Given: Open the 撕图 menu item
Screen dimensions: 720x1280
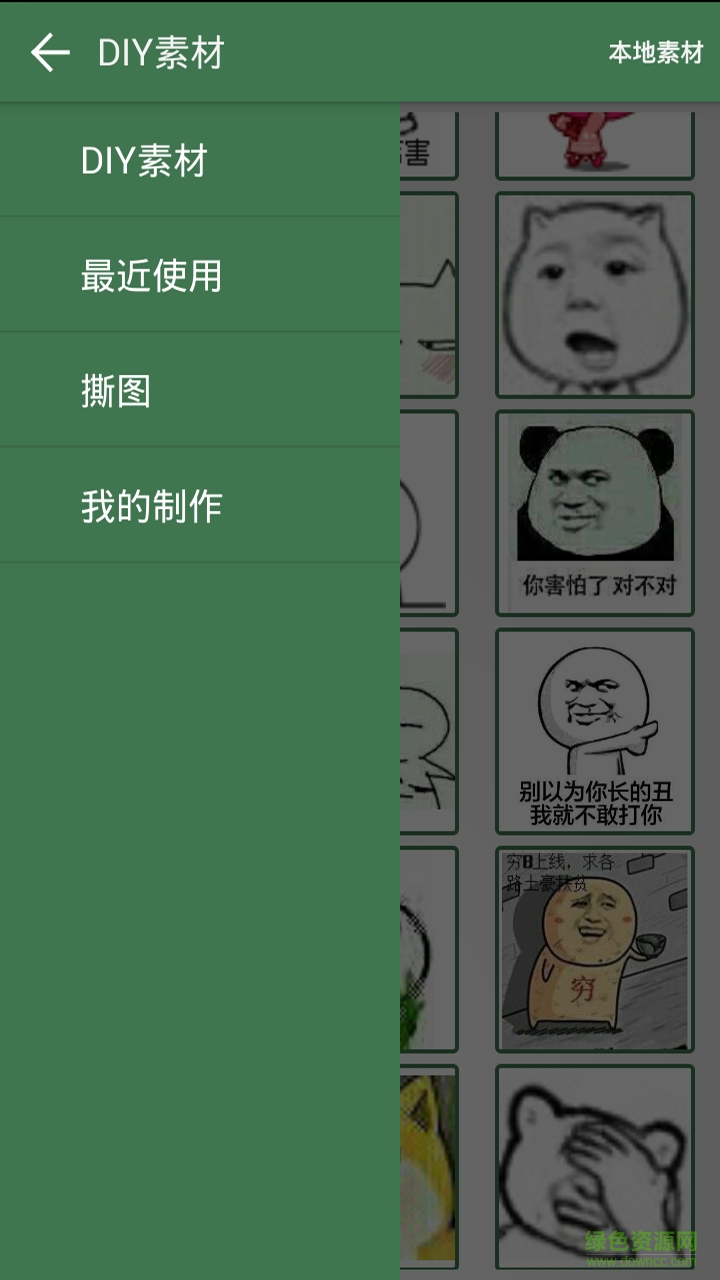Looking at the screenshot, I should pyautogui.click(x=116, y=391).
